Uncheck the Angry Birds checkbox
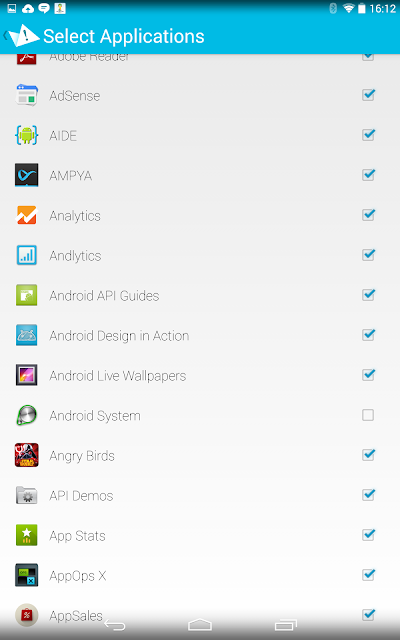 368,455
